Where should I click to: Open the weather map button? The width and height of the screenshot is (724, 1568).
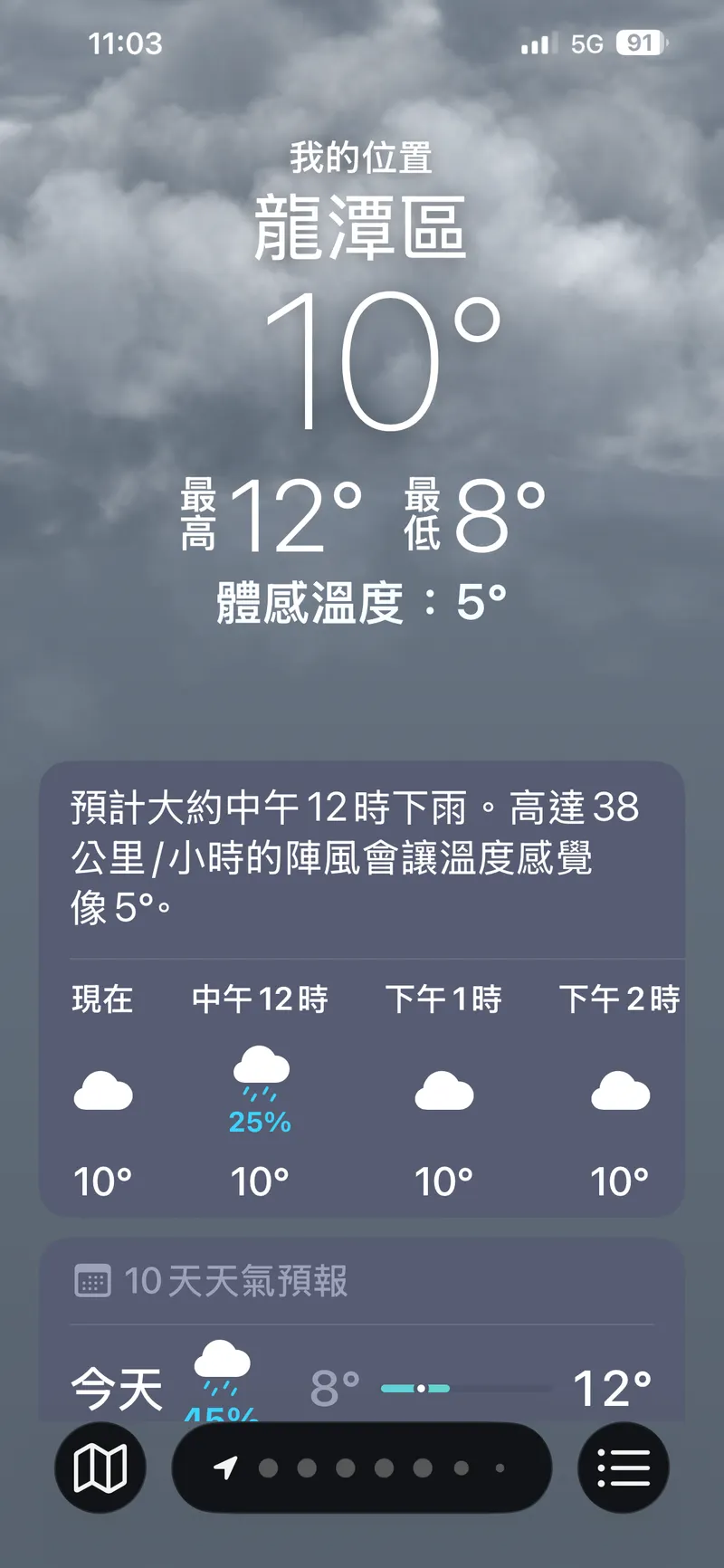(x=100, y=1468)
